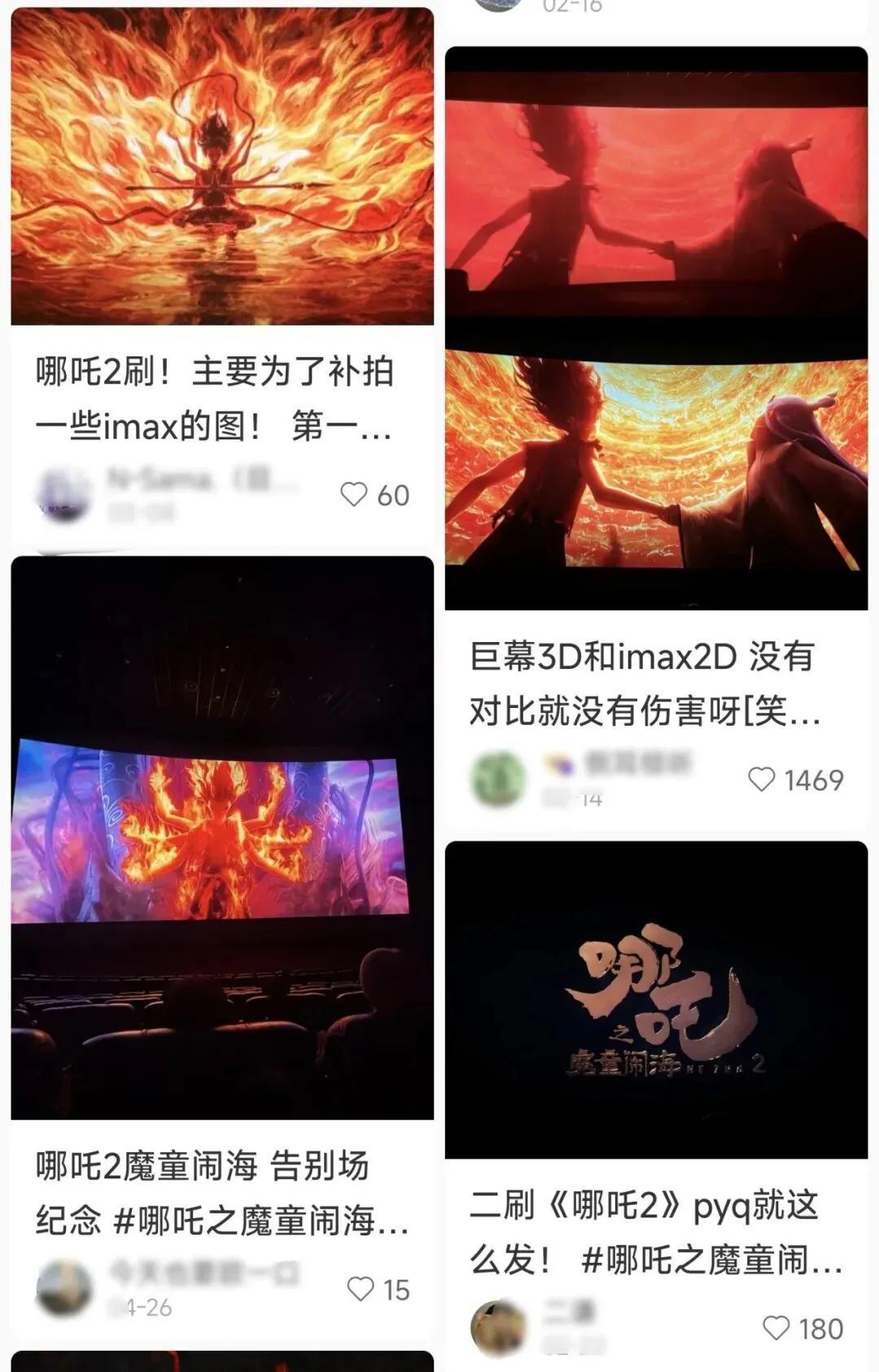Like the post with 180 likes
This screenshot has height=1372, width=879.
click(x=776, y=1329)
